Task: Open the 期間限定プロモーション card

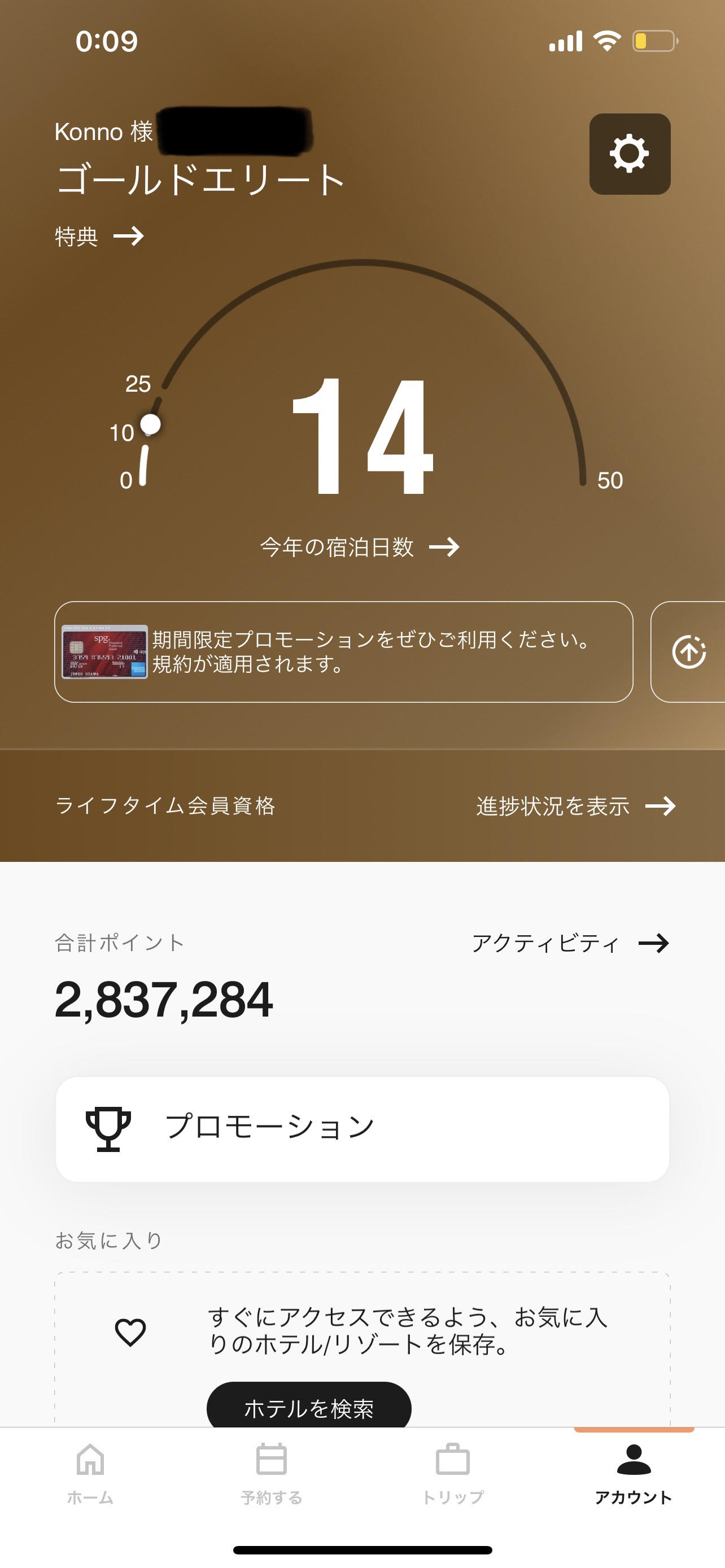Action: [x=343, y=652]
